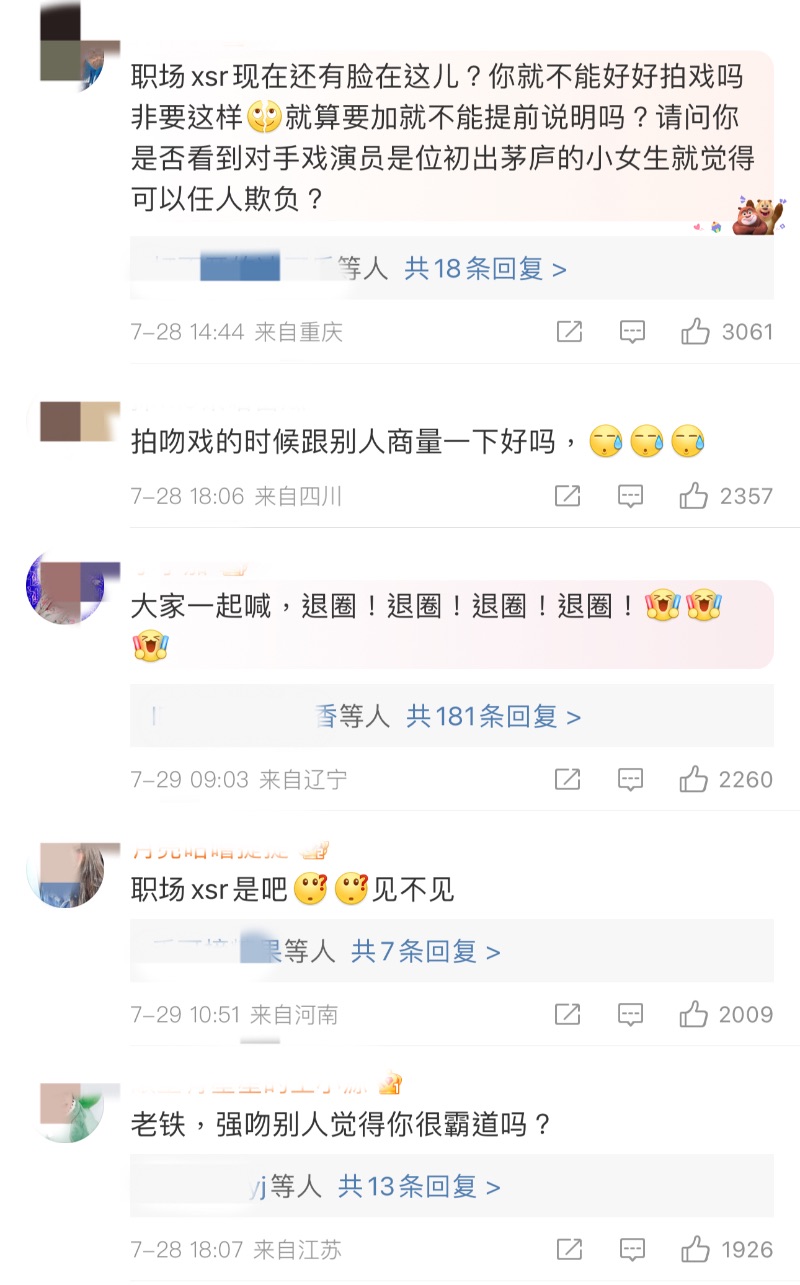The image size is (800, 1285).
Task: Share the 7-28 14:44 comment from 重庆
Action: (569, 332)
